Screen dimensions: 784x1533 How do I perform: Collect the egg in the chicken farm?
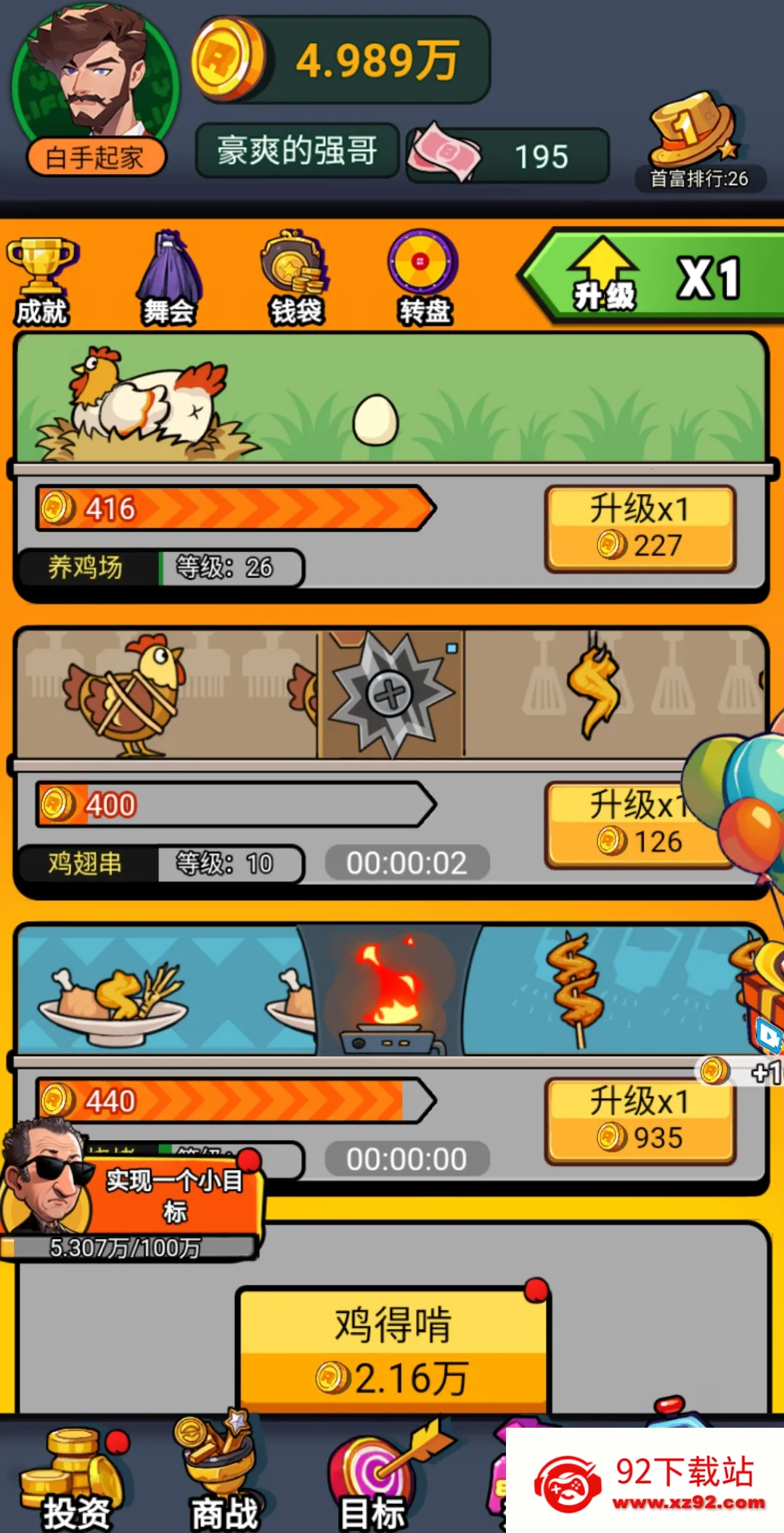[375, 420]
